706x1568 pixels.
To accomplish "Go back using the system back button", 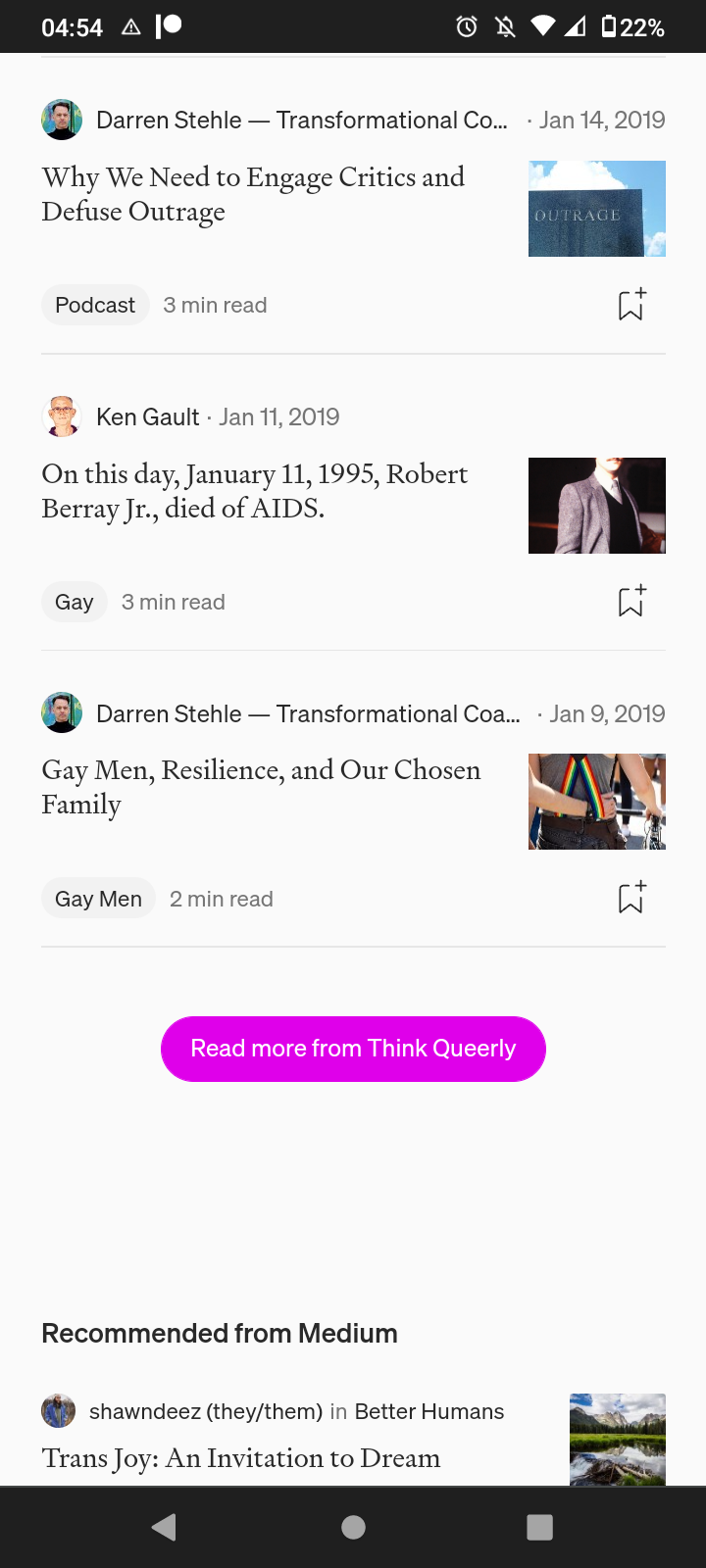I will pos(165,1527).
